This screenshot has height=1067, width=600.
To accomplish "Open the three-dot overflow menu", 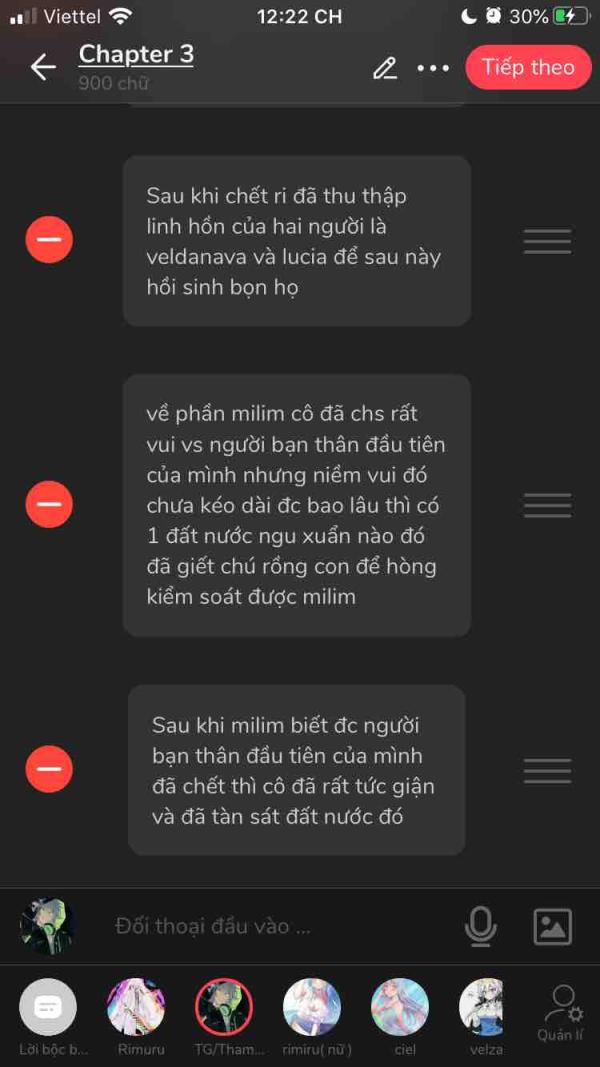I will (x=433, y=68).
